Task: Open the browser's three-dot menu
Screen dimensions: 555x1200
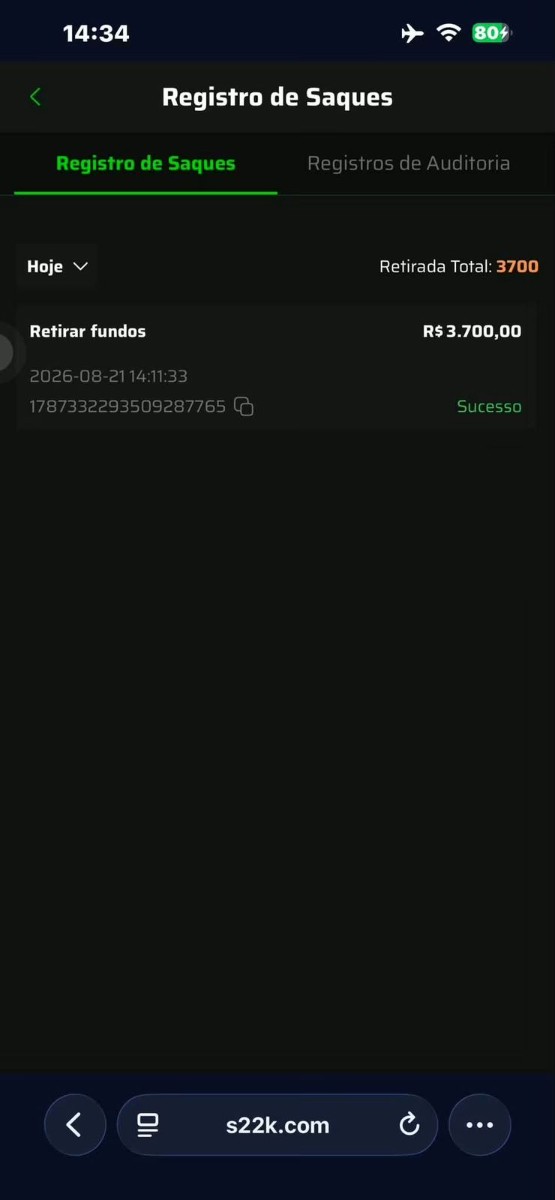Action: tap(480, 1125)
